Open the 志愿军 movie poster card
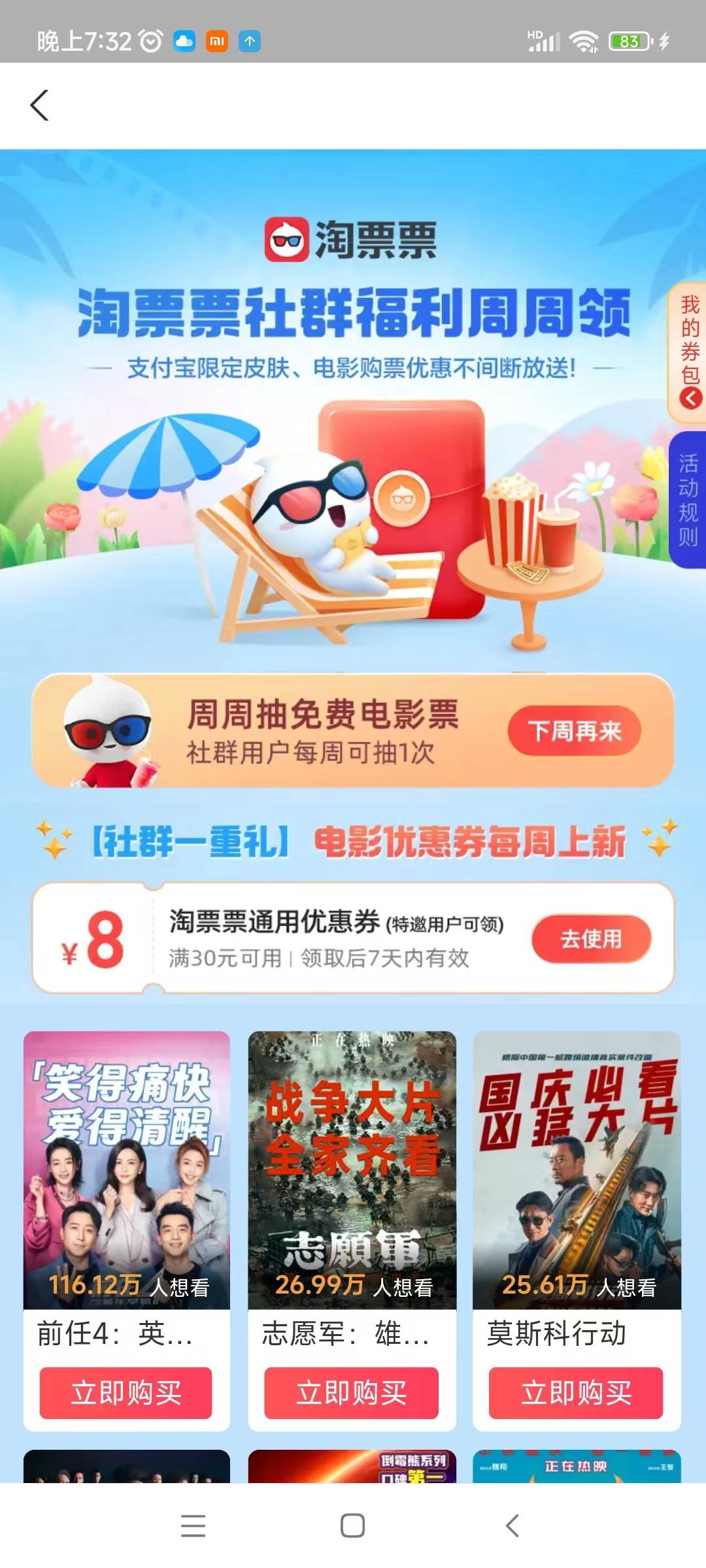706x1568 pixels. [352, 1170]
